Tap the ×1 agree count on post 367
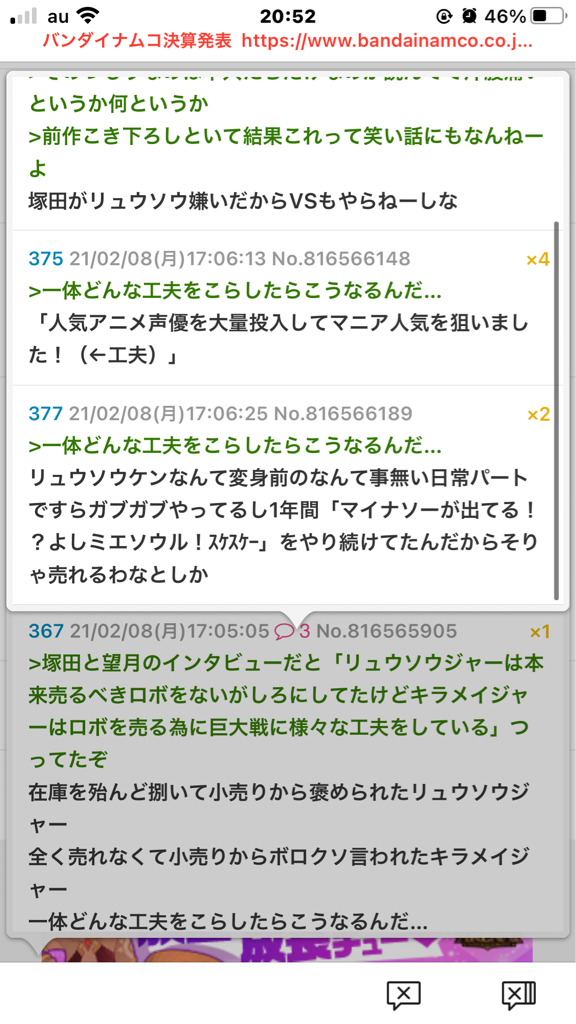This screenshot has width=576, height=1024. click(539, 632)
